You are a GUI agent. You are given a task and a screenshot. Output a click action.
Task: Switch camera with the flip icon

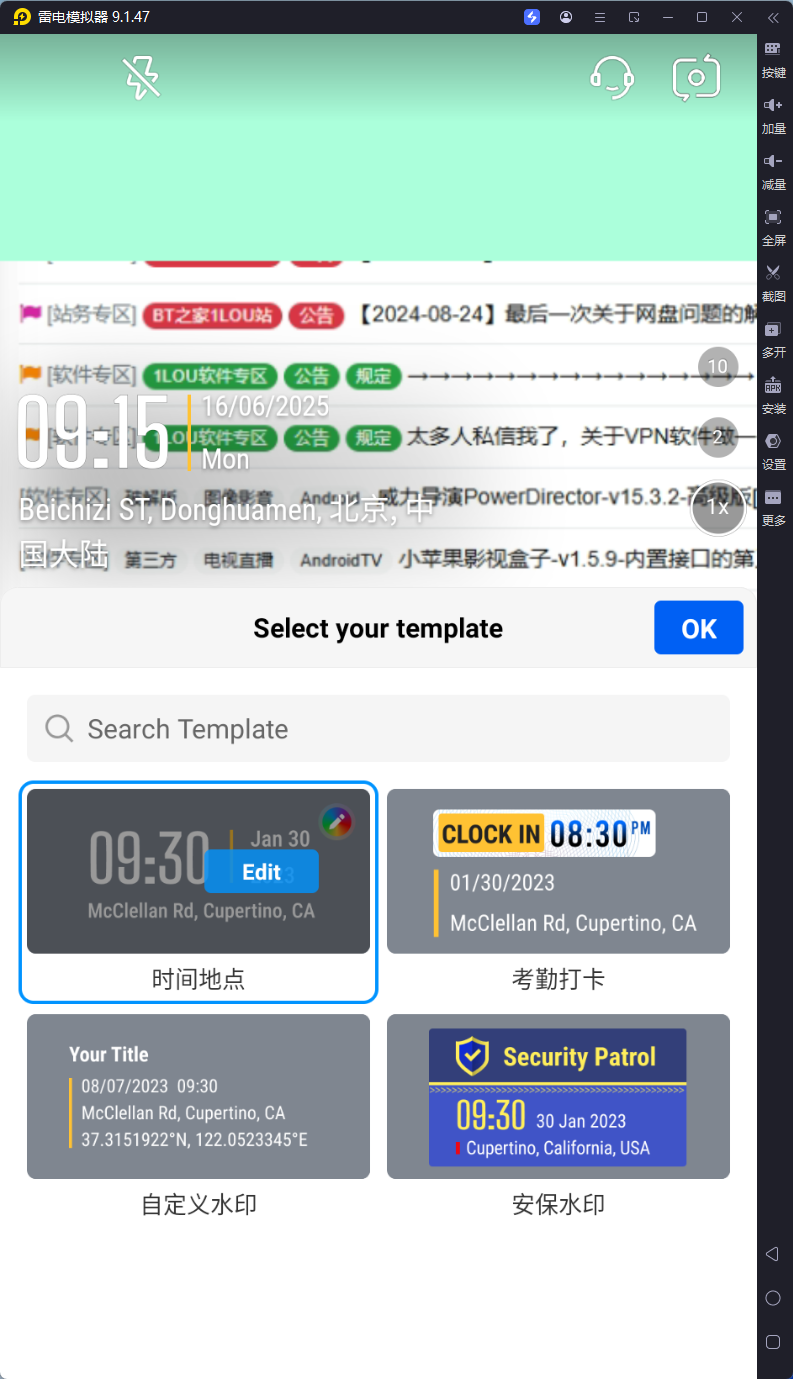tap(697, 77)
